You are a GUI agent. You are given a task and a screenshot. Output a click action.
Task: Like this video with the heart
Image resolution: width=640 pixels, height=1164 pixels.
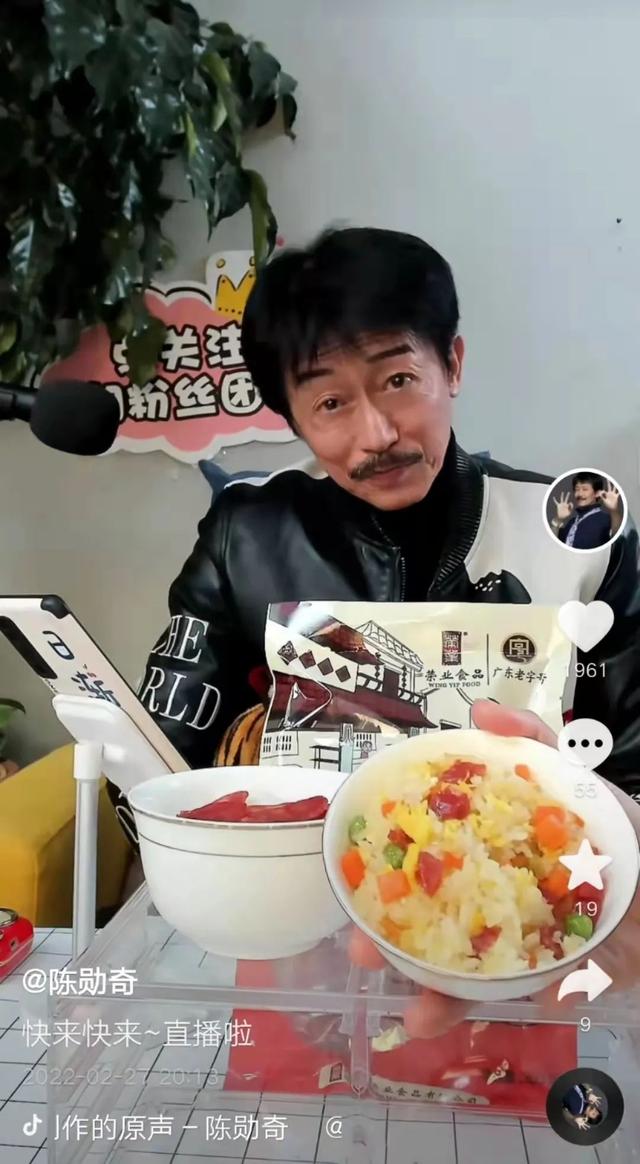(x=585, y=625)
